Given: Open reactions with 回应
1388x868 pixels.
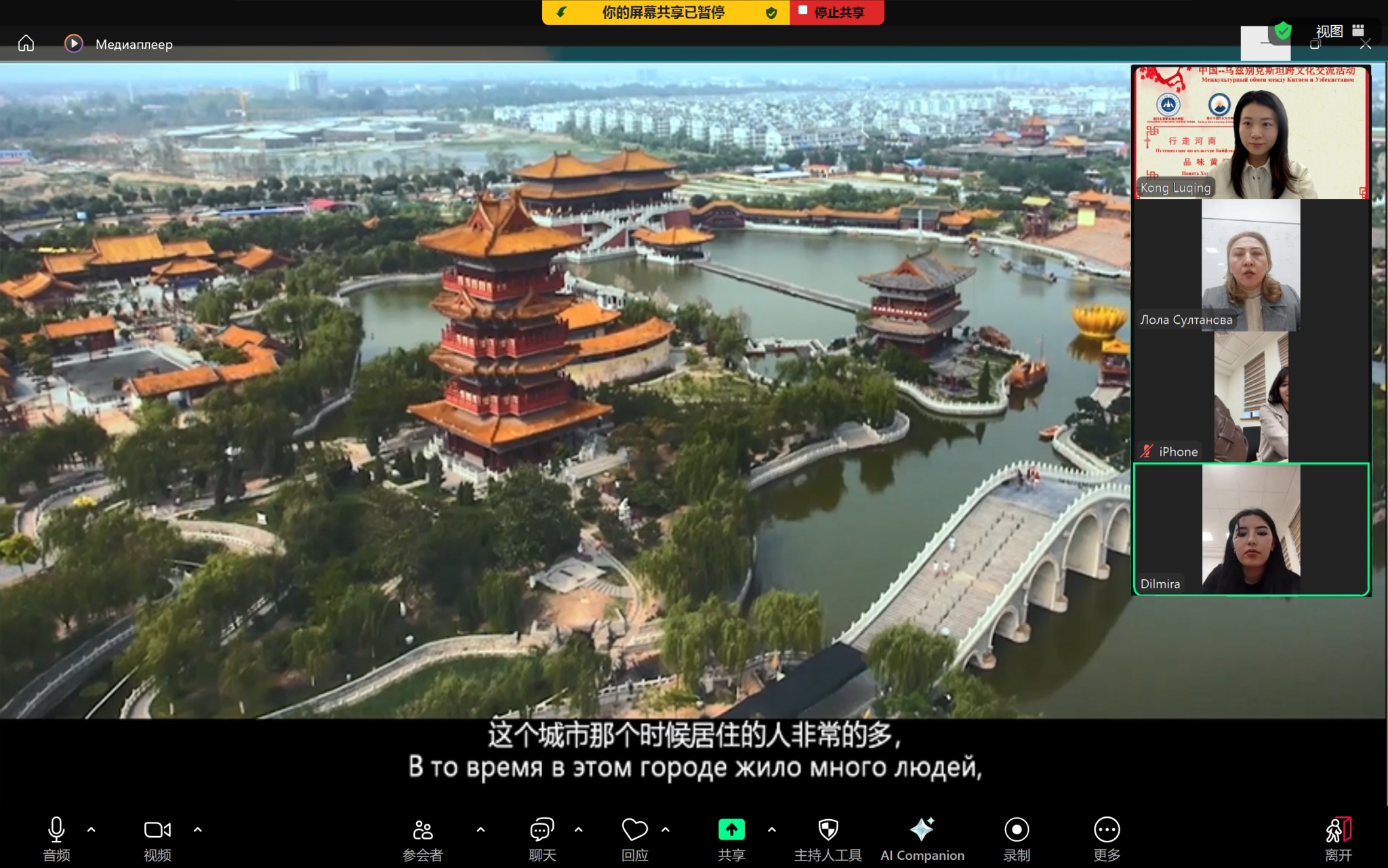Looking at the screenshot, I should pos(634,838).
